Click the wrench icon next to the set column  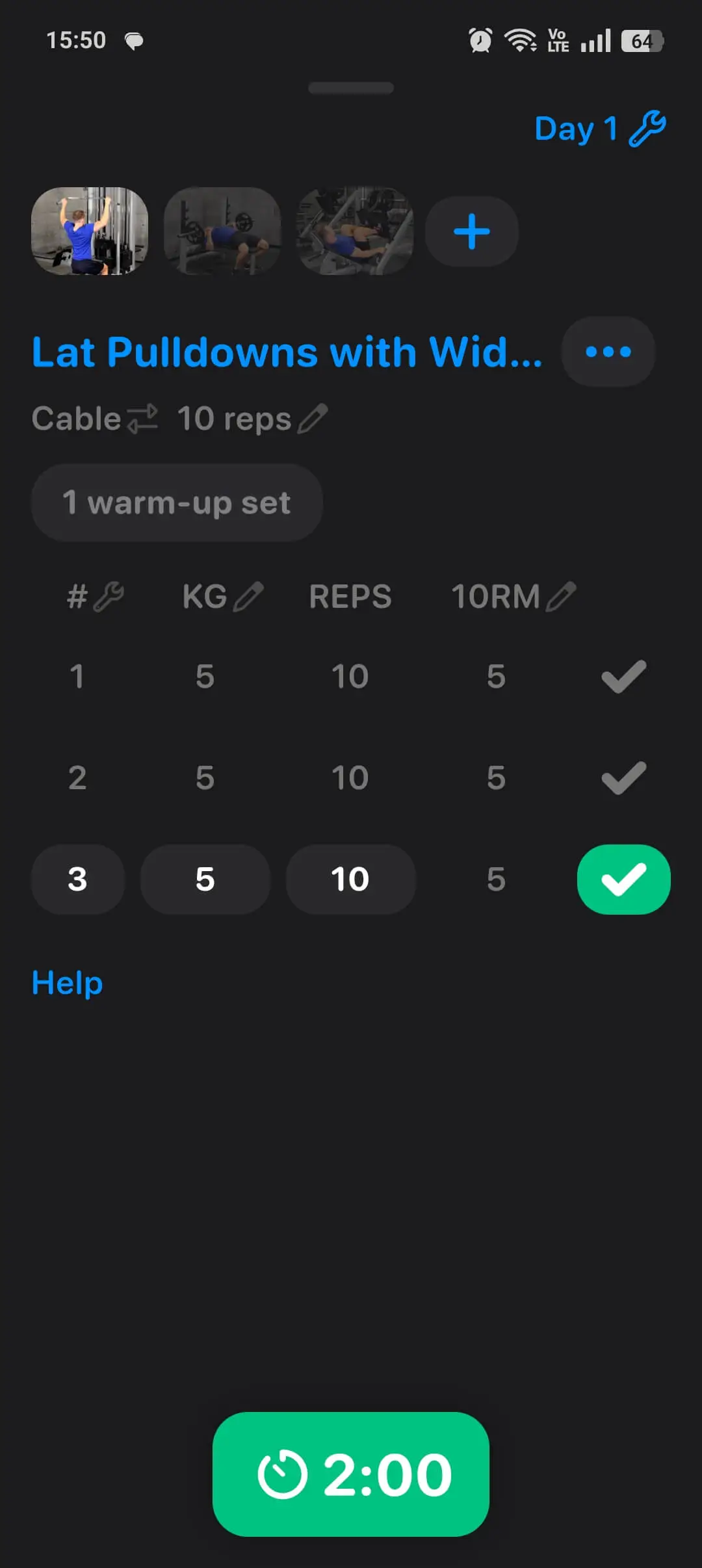click(107, 595)
